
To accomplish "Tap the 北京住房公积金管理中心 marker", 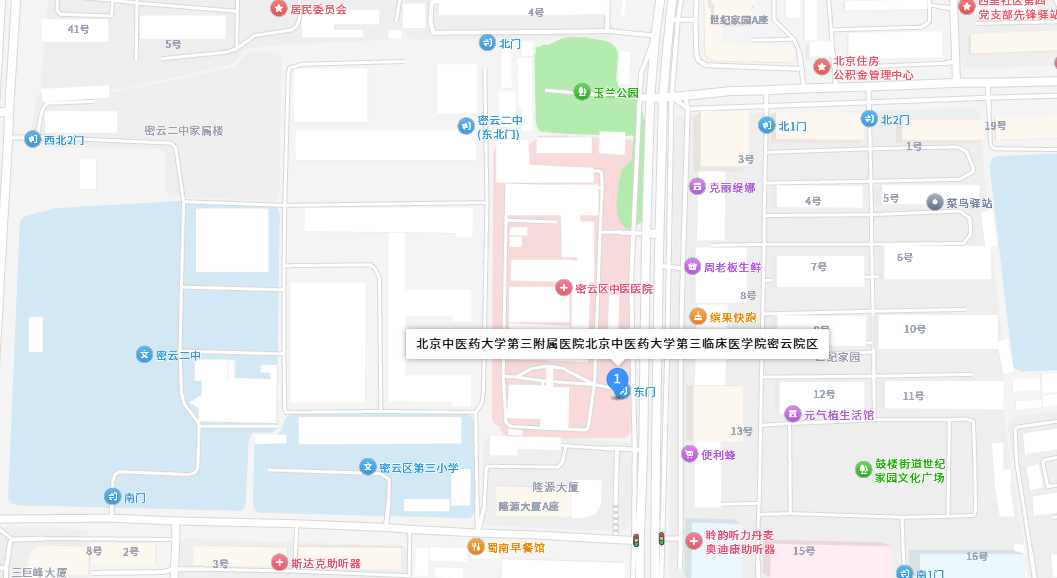I will click(822, 67).
